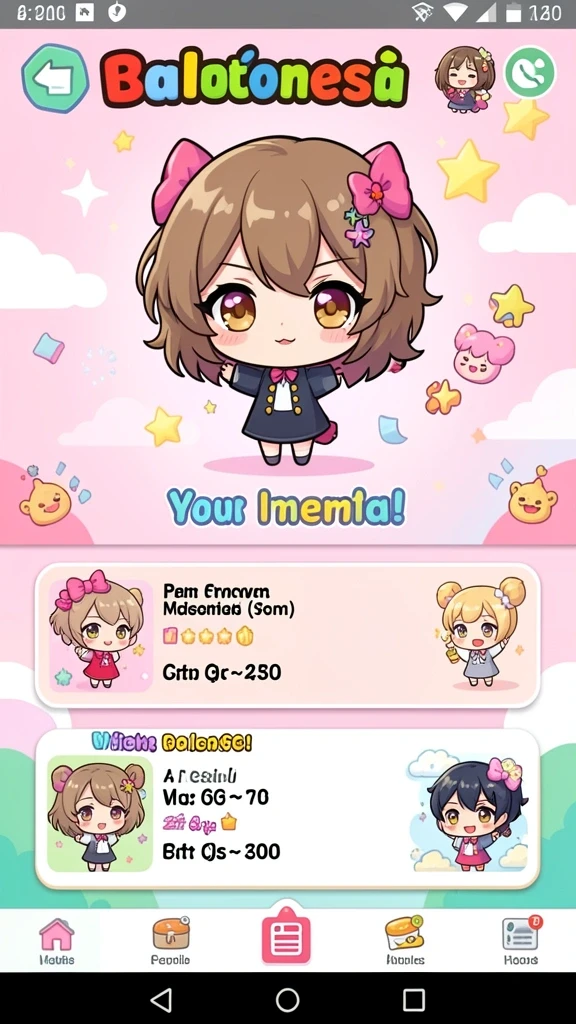Go back with the system back button
The image size is (576, 1024).
161,999
